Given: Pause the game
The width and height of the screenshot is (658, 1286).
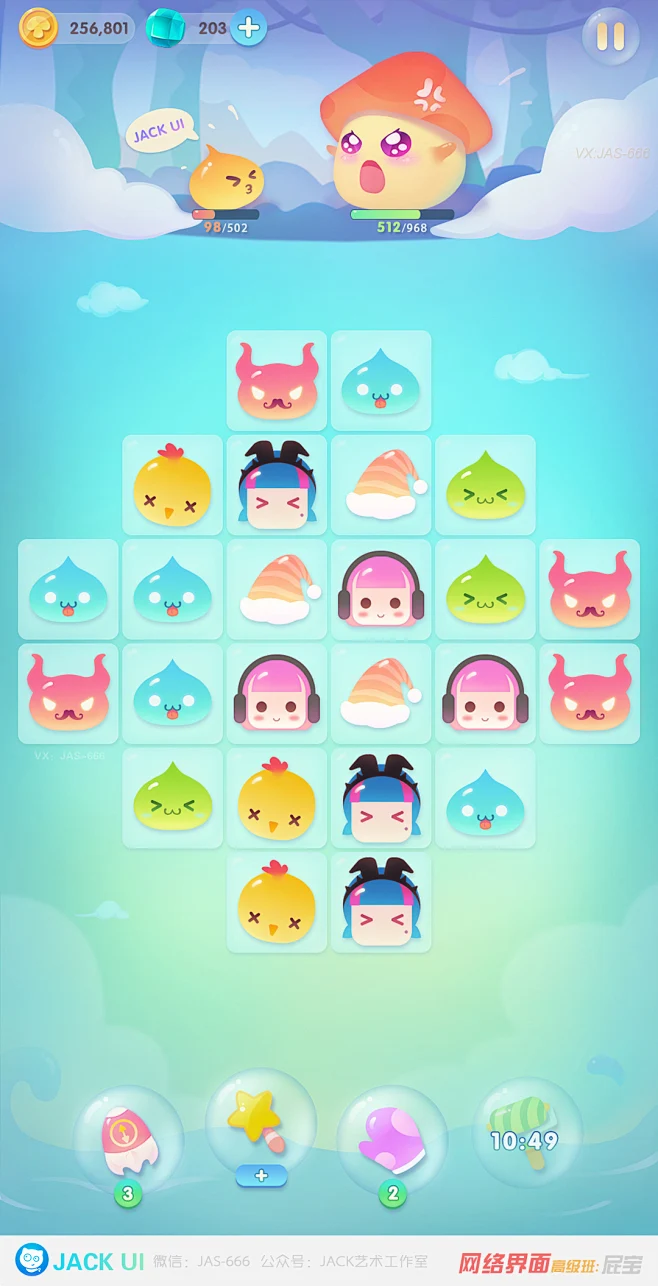Looking at the screenshot, I should click(x=610, y=36).
